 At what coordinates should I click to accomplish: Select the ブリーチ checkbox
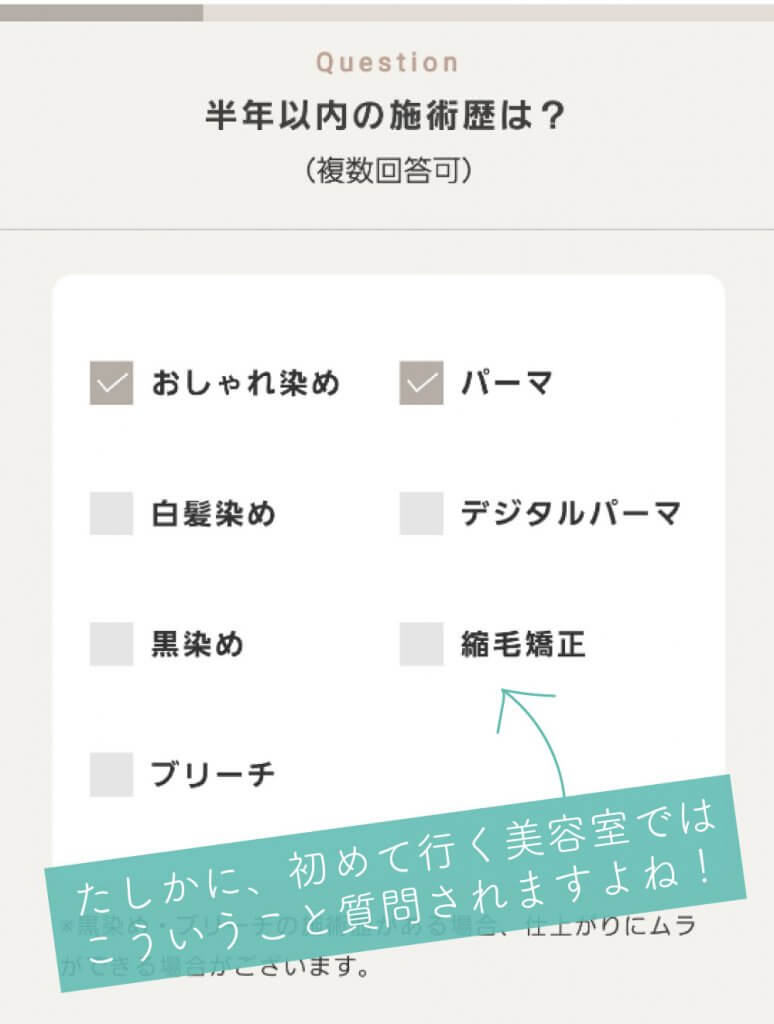pos(111,774)
